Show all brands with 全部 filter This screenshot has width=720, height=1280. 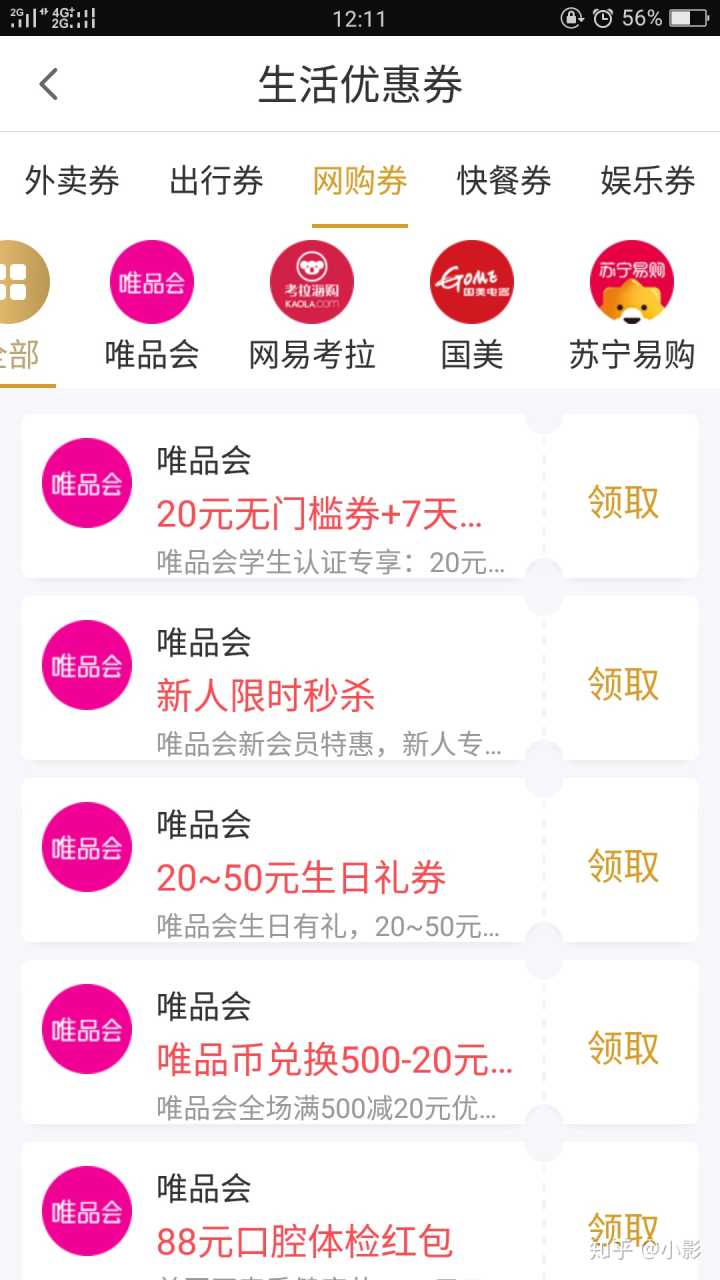pos(20,305)
